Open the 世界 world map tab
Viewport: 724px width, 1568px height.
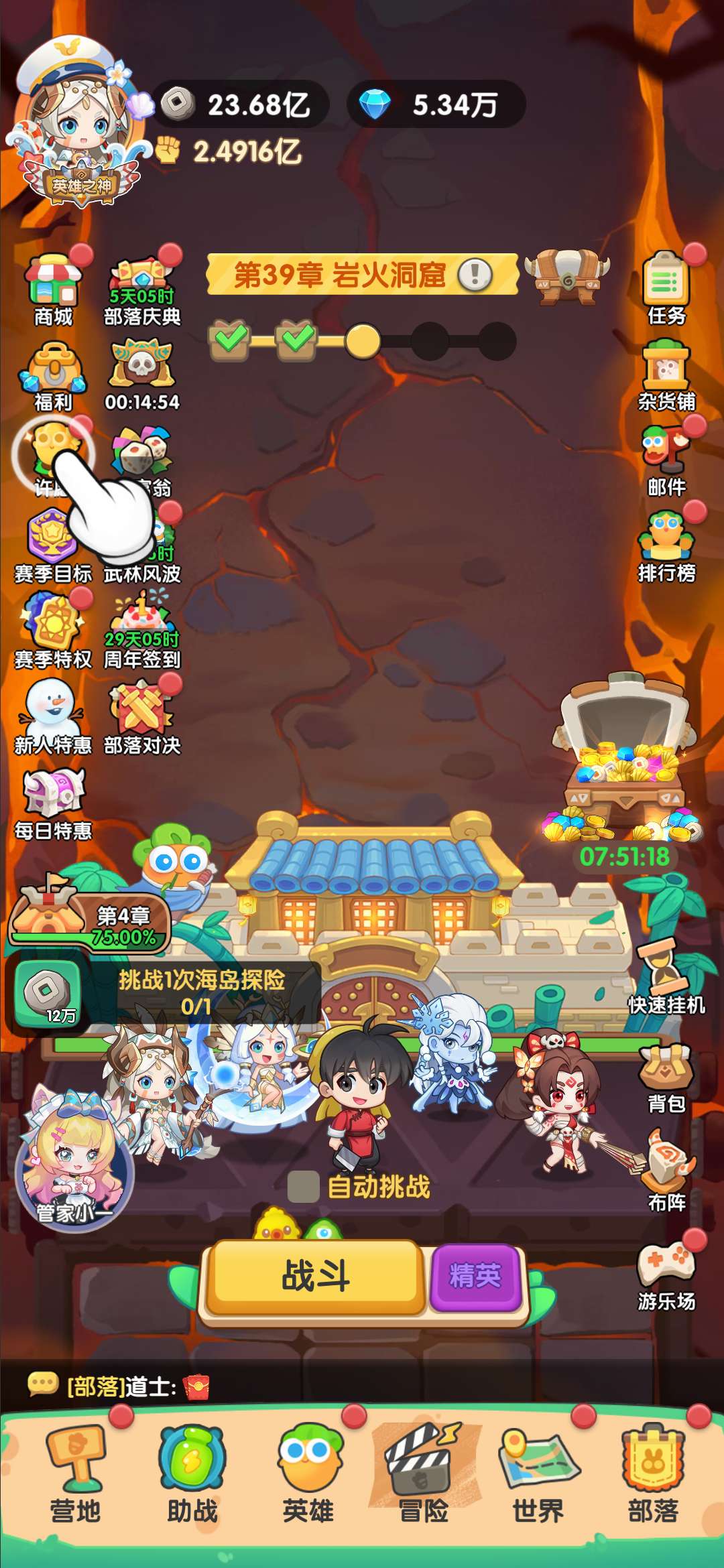538,1474
